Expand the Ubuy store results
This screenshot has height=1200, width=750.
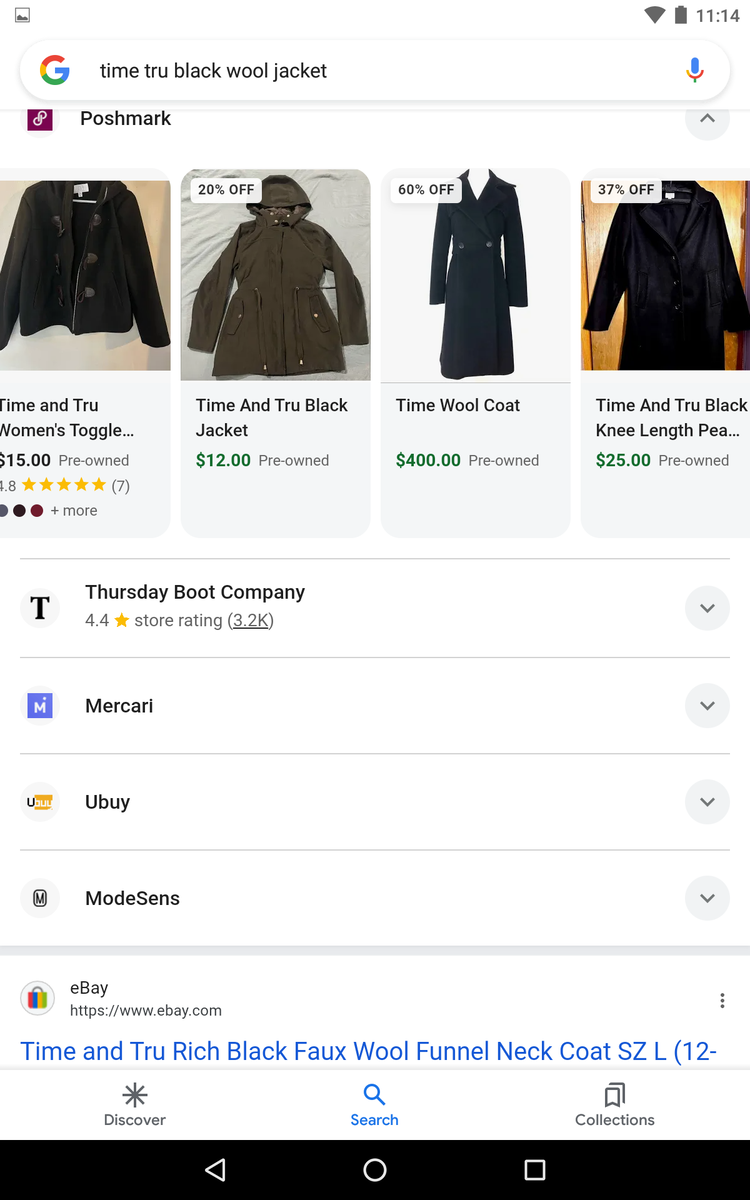(x=707, y=802)
